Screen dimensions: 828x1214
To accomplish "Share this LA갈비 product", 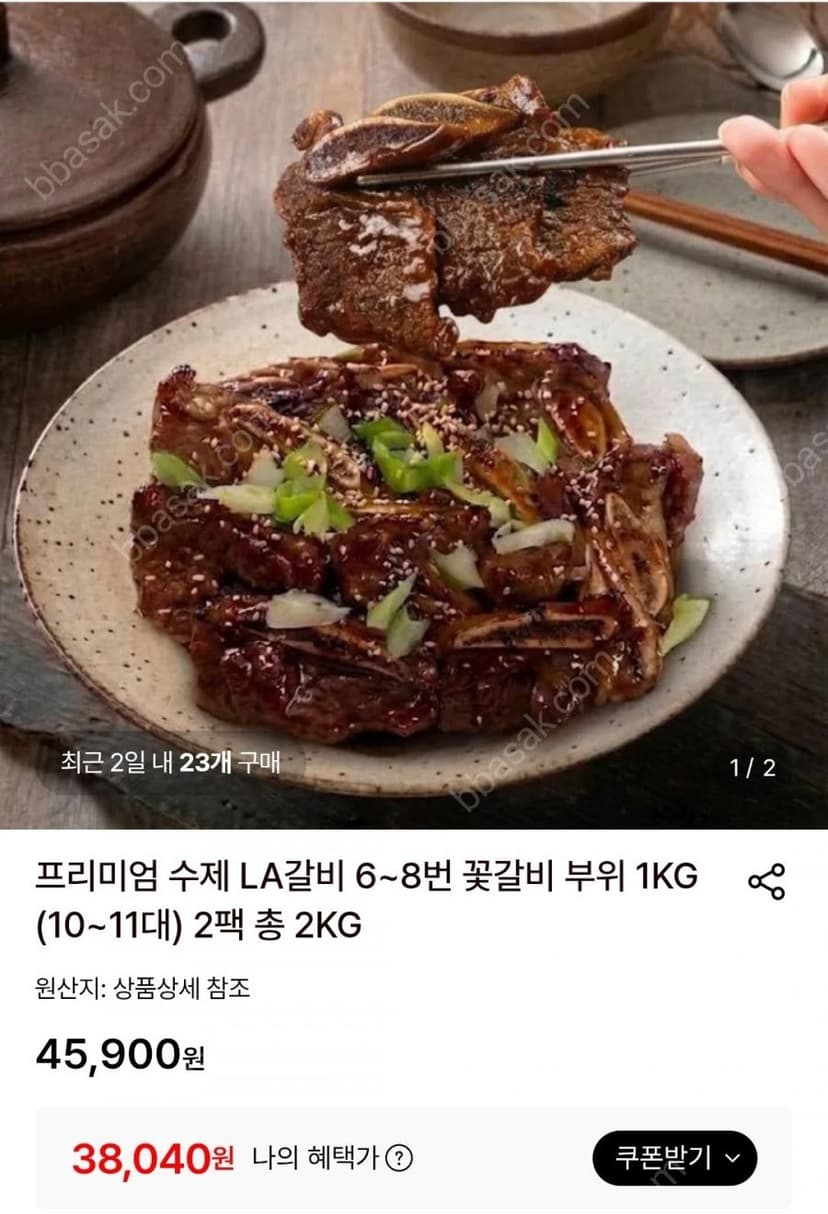I will click(x=767, y=881).
